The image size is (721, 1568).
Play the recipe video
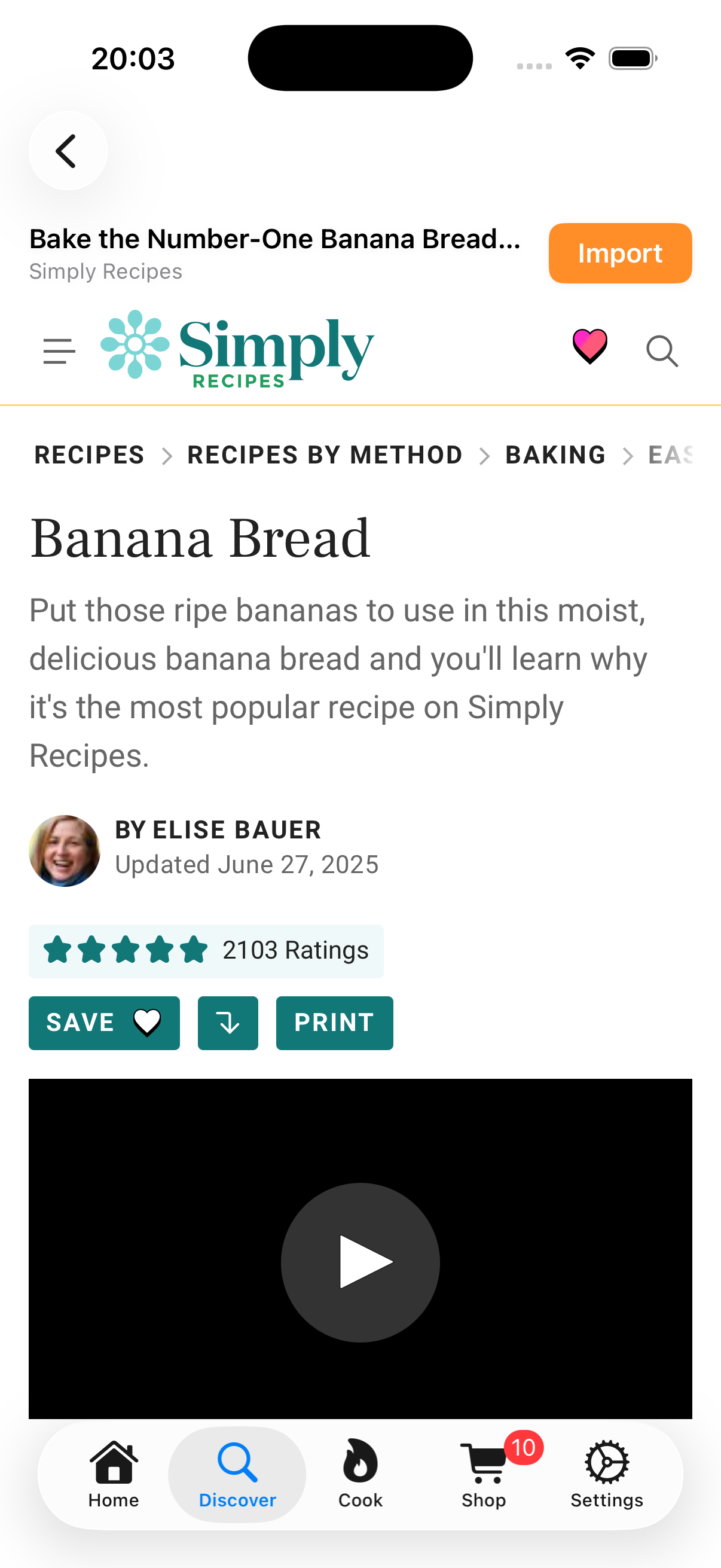tap(360, 1262)
